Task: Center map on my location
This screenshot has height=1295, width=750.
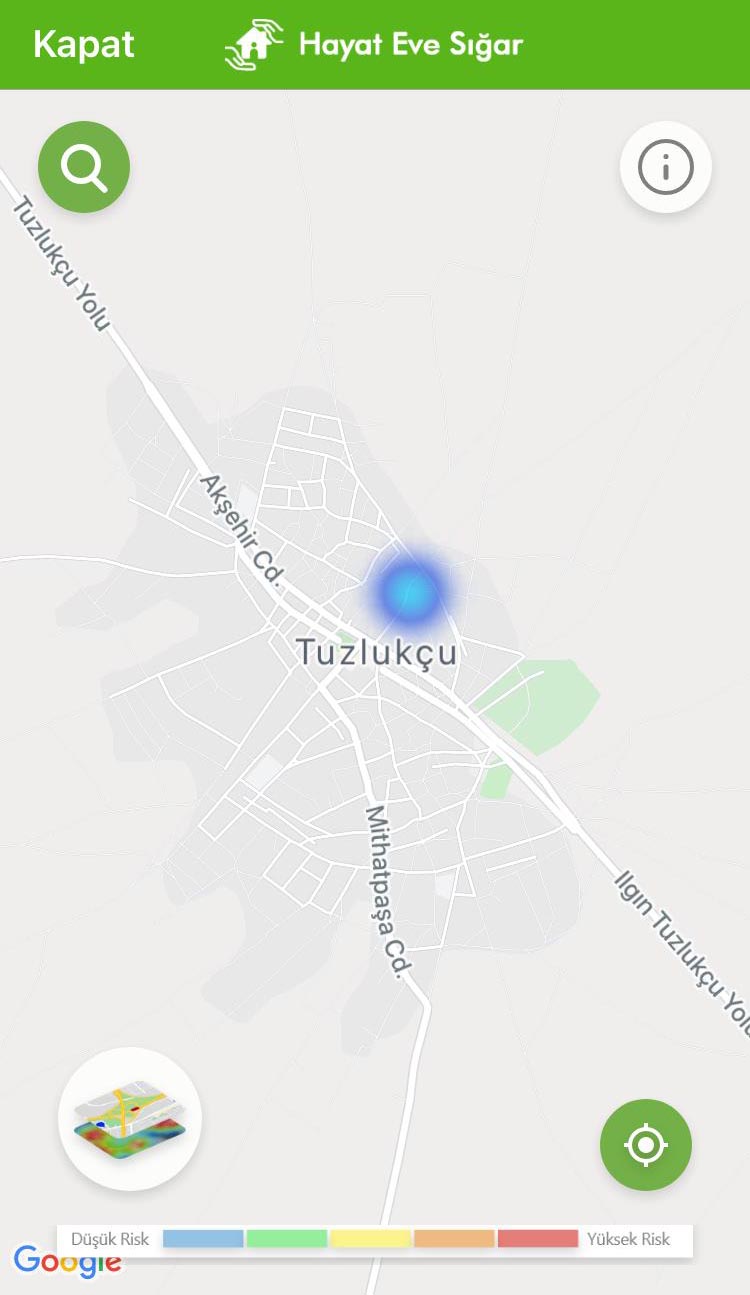Action: pyautogui.click(x=645, y=1145)
